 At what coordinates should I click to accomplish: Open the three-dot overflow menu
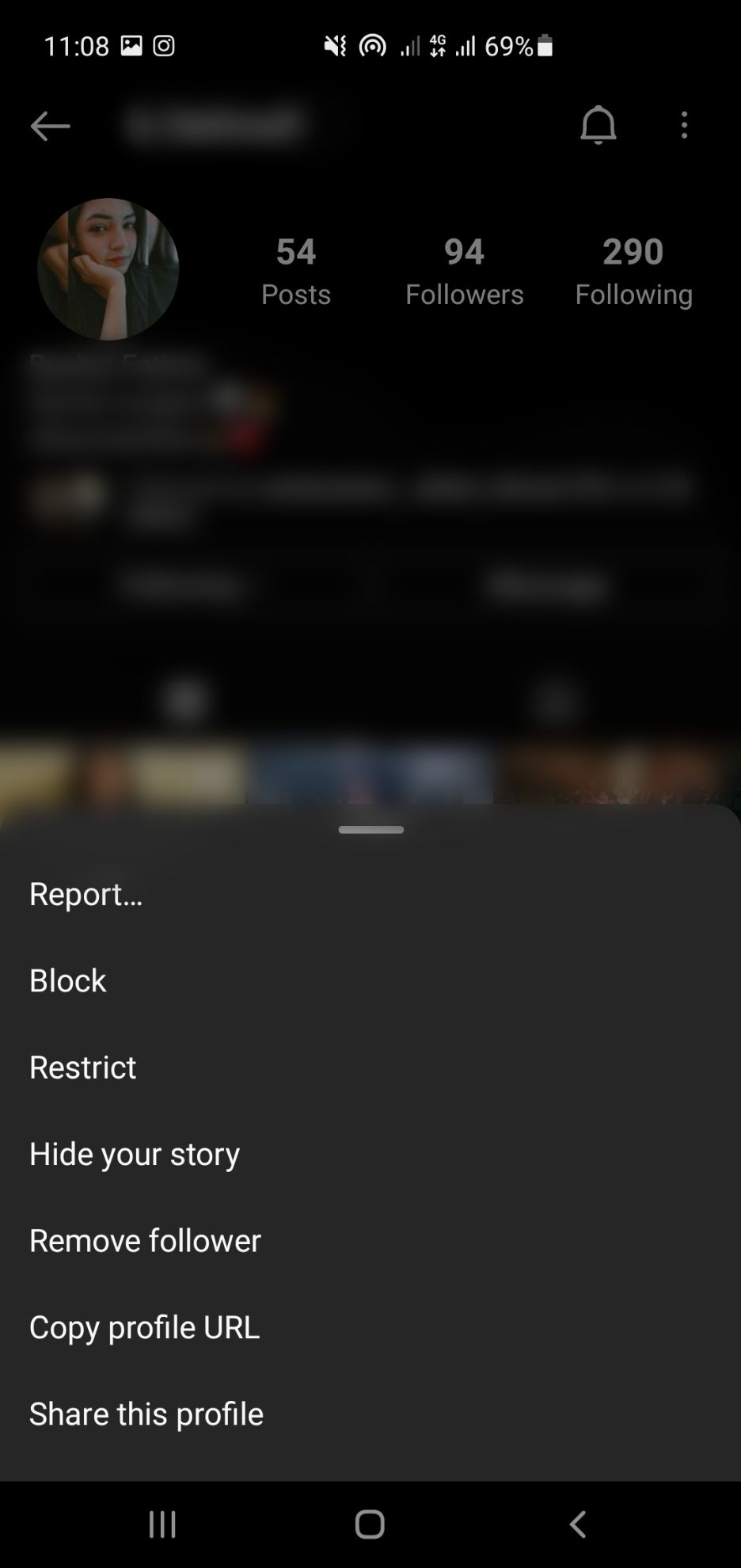click(x=684, y=125)
